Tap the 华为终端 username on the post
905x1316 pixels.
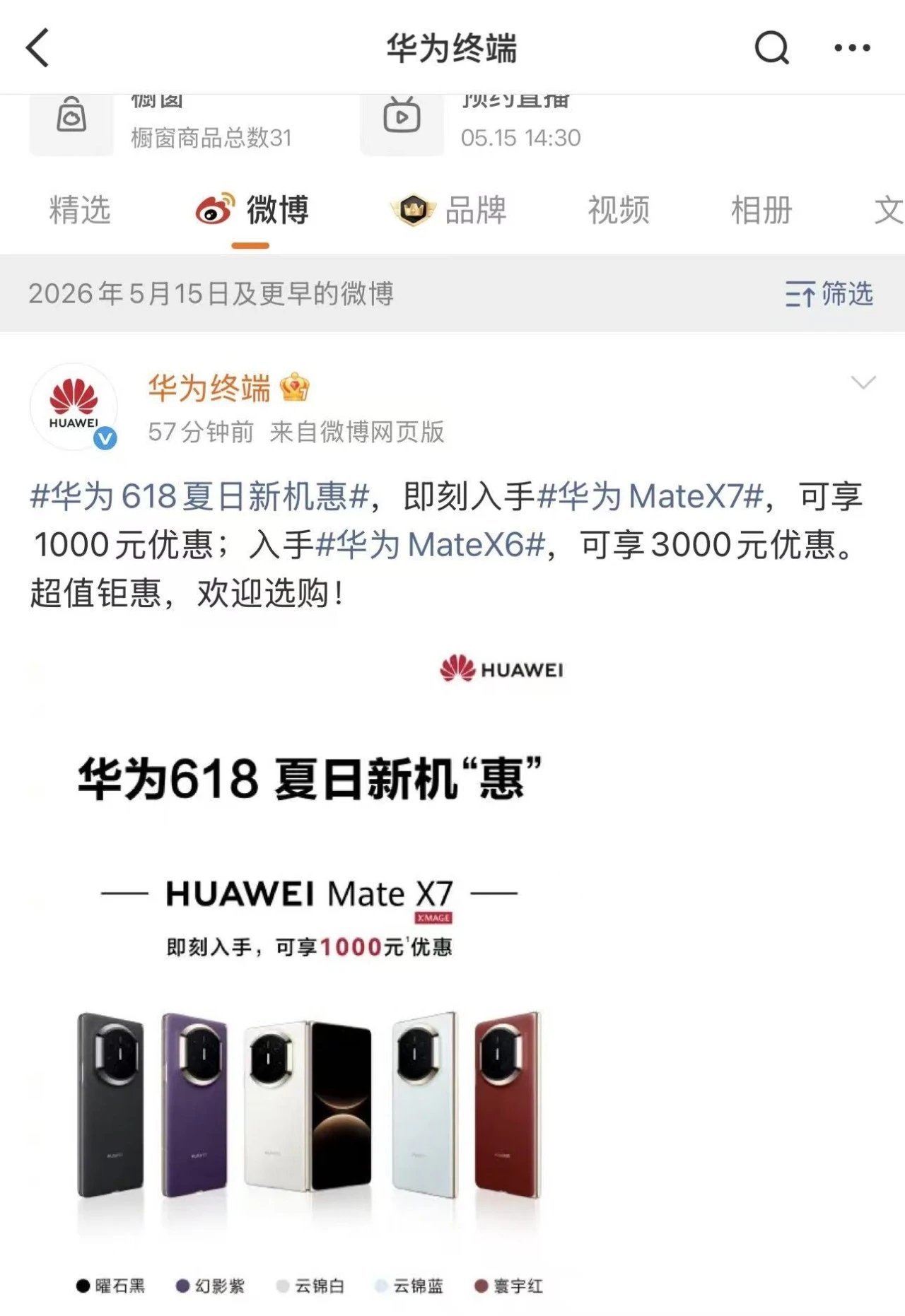click(x=209, y=388)
